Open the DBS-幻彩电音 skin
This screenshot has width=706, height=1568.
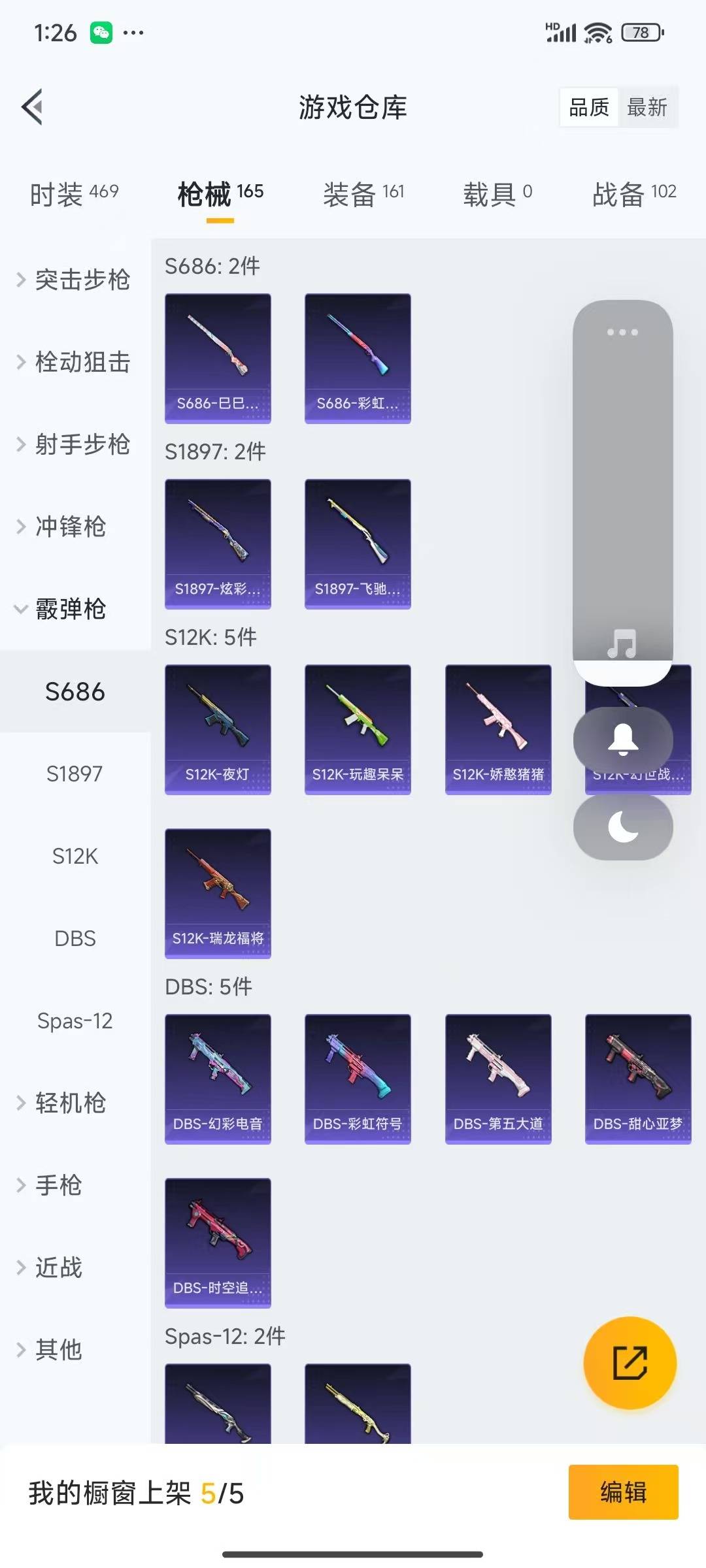(x=218, y=1079)
